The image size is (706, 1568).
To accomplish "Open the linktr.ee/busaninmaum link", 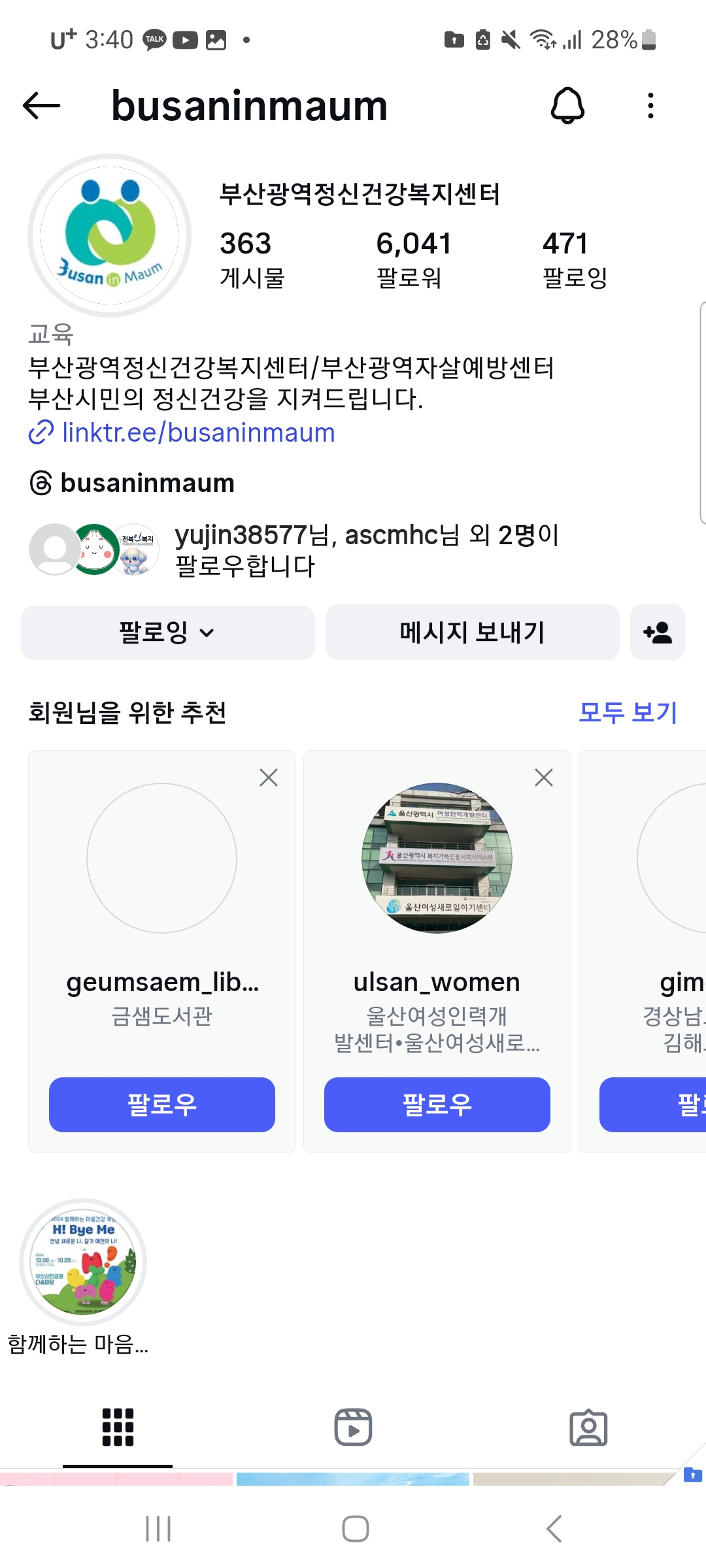I will click(197, 433).
